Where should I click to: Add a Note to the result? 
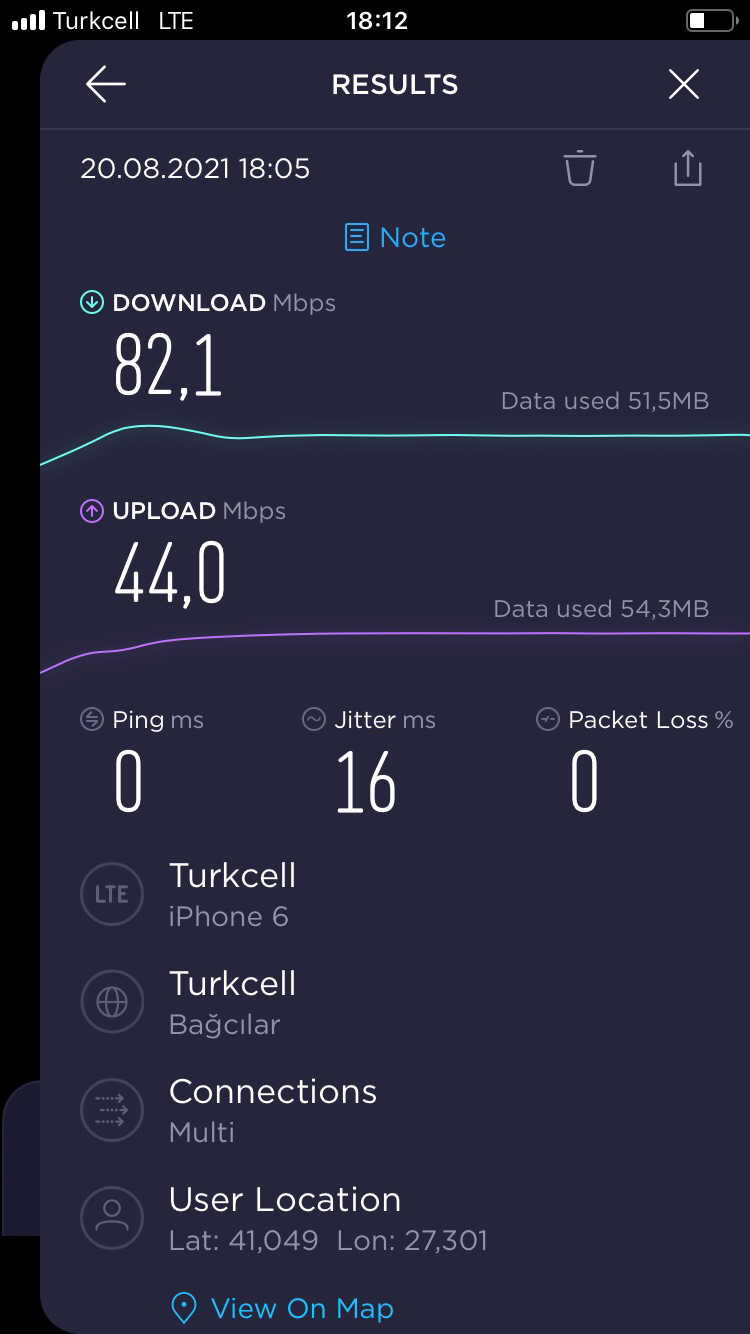(395, 237)
